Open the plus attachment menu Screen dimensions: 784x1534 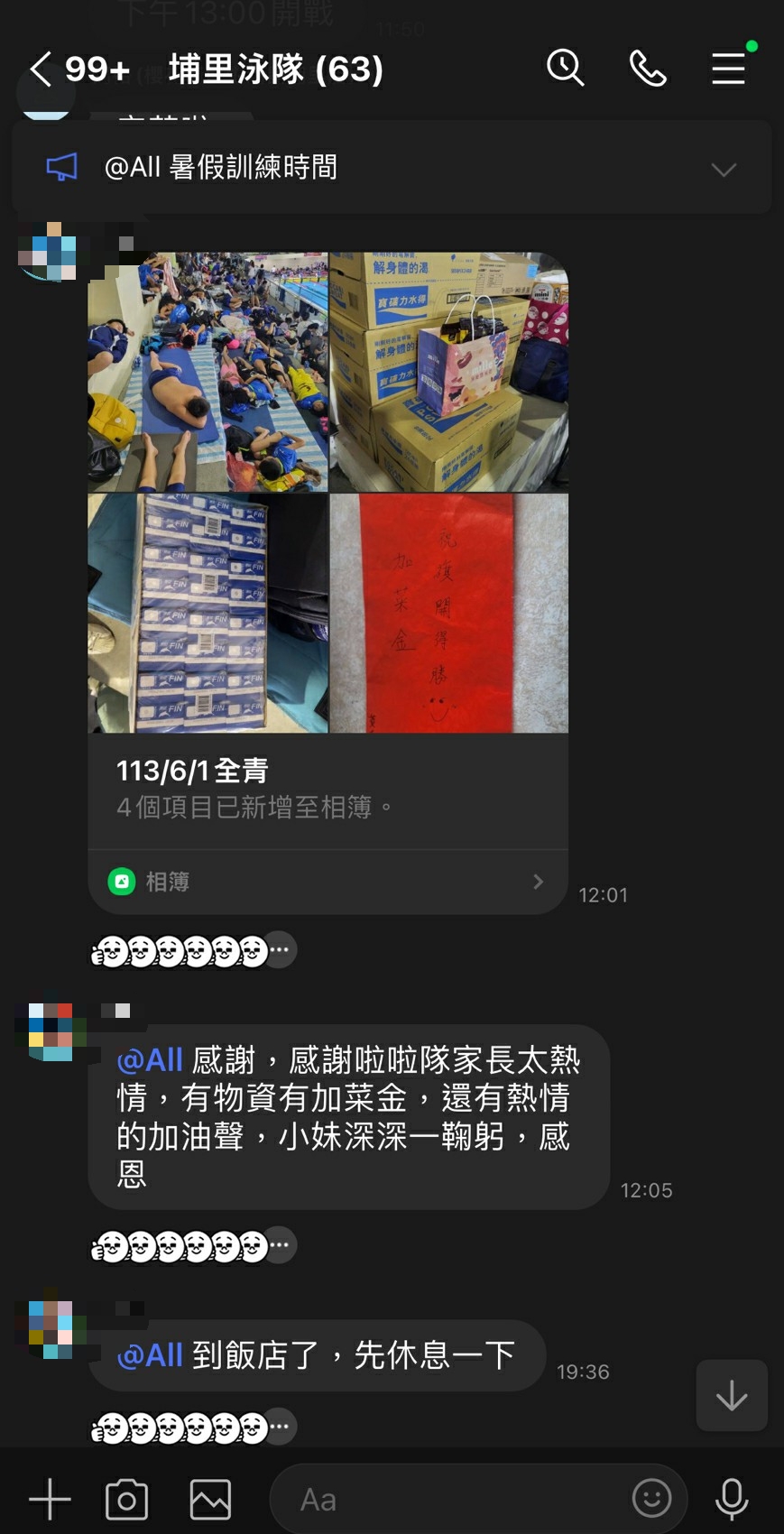click(x=50, y=1500)
